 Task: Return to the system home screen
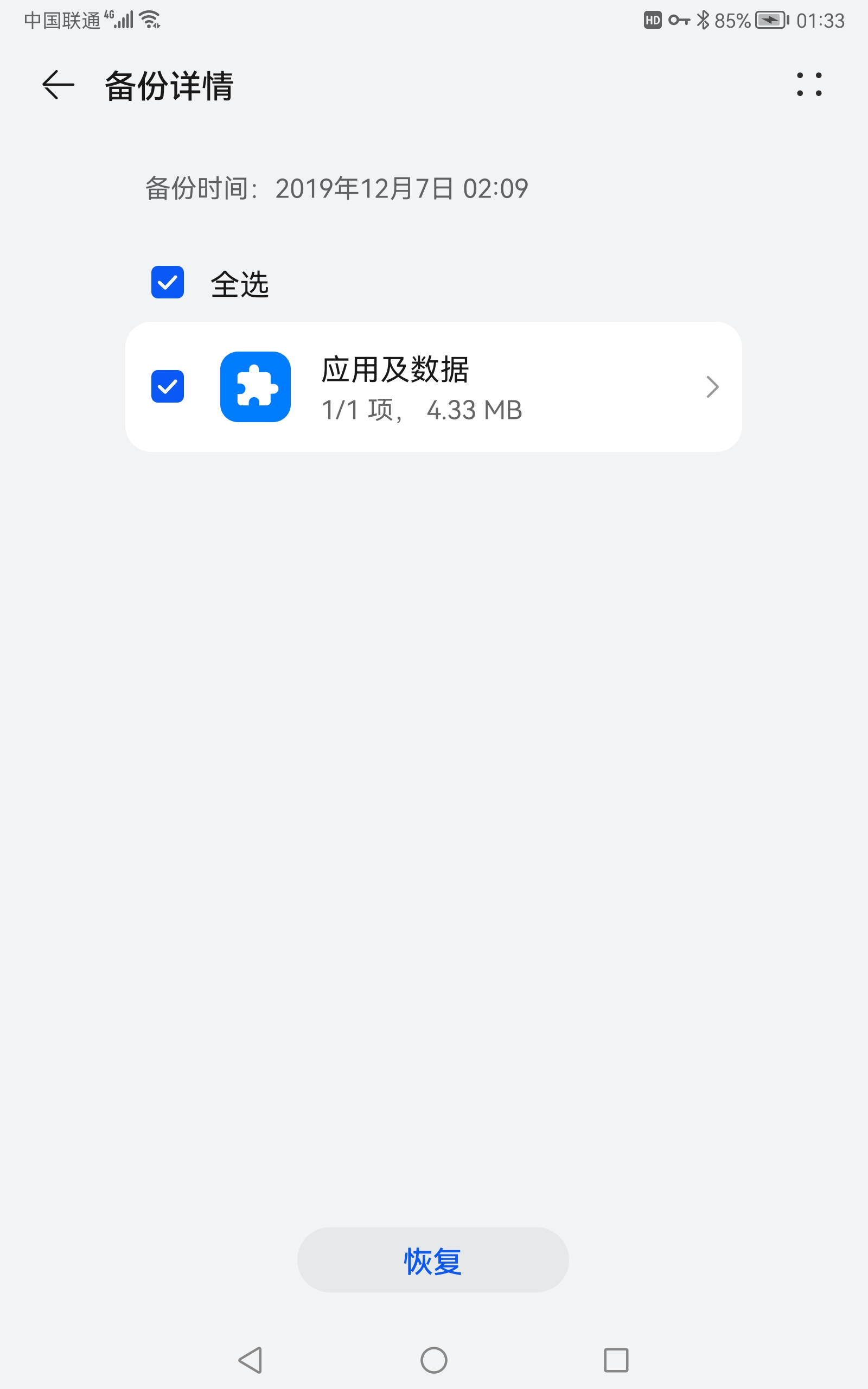434,1360
